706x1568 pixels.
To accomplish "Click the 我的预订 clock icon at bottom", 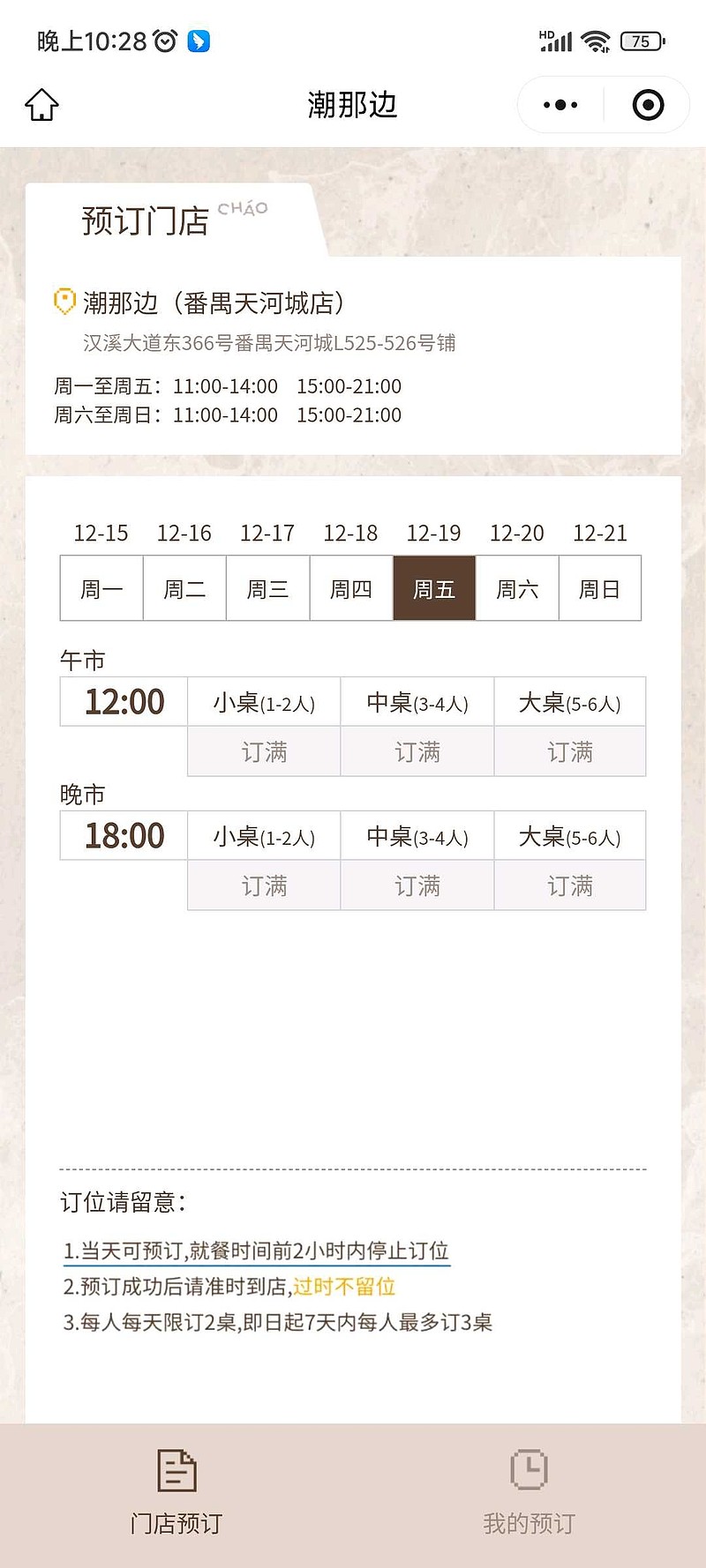I will pyautogui.click(x=528, y=1470).
